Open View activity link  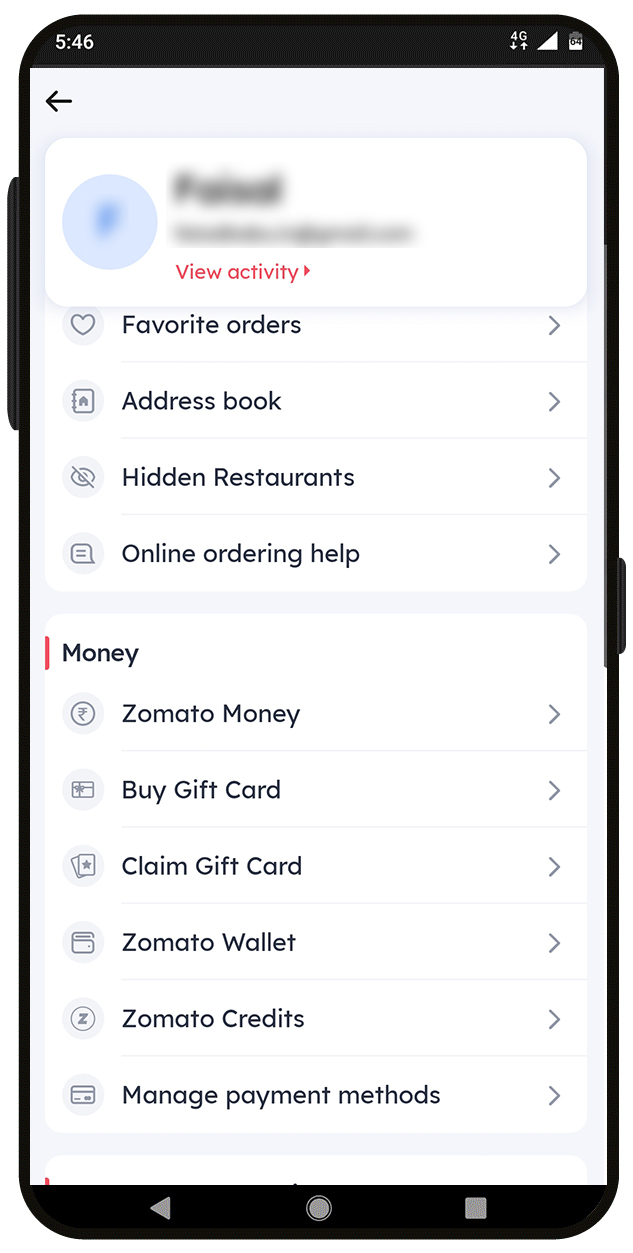pos(242,272)
